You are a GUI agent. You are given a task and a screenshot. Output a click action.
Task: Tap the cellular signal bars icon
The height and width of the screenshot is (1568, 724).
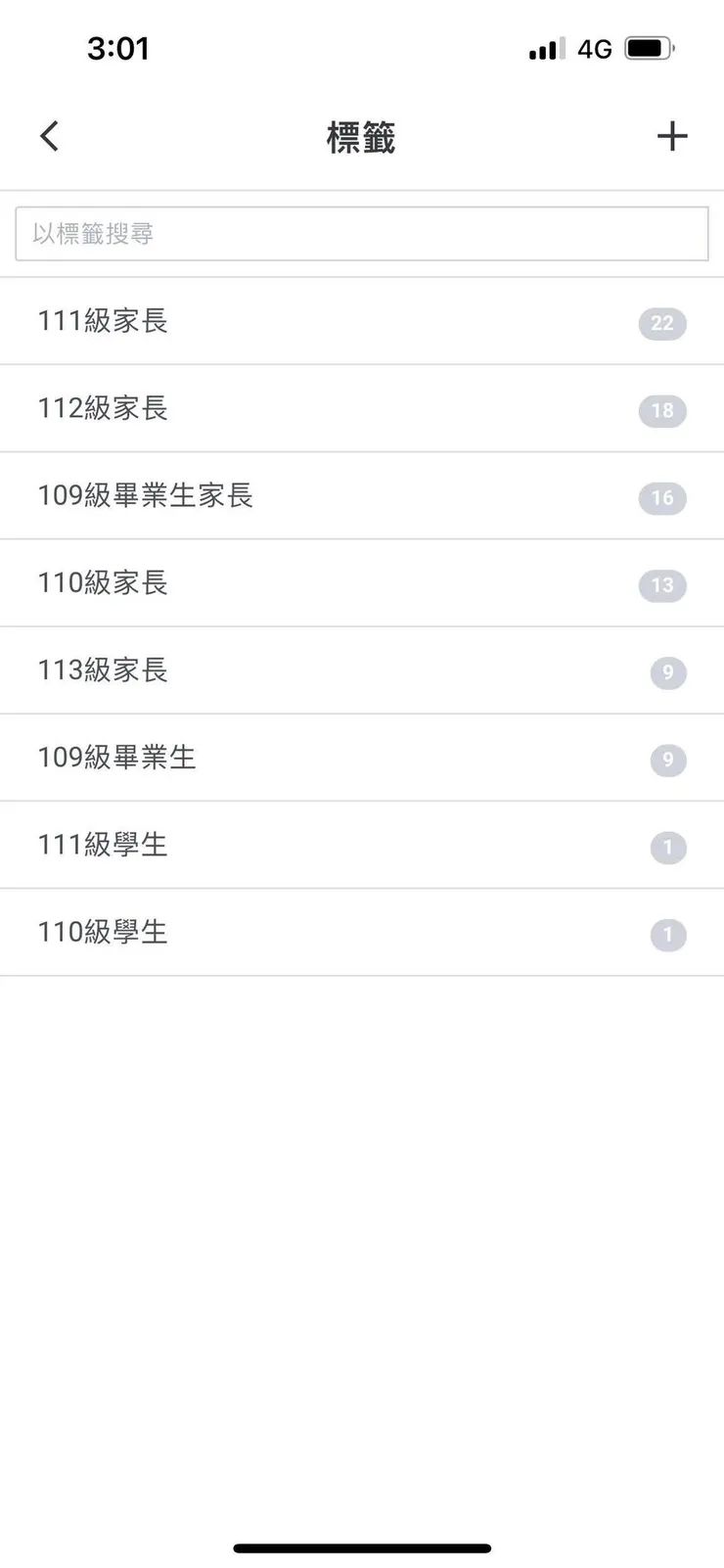point(545,48)
